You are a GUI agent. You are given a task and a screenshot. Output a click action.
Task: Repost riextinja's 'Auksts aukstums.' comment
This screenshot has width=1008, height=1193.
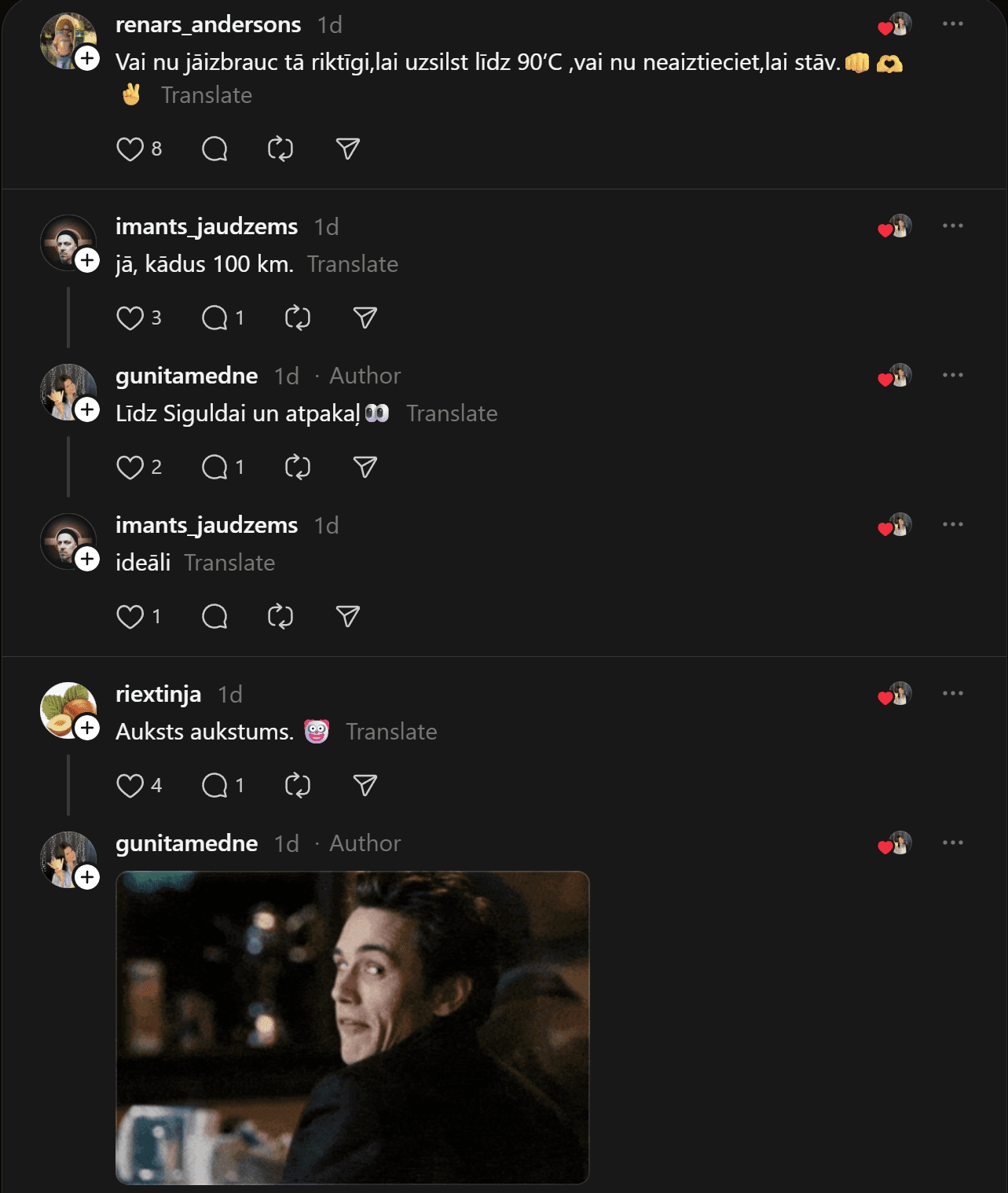(x=298, y=786)
